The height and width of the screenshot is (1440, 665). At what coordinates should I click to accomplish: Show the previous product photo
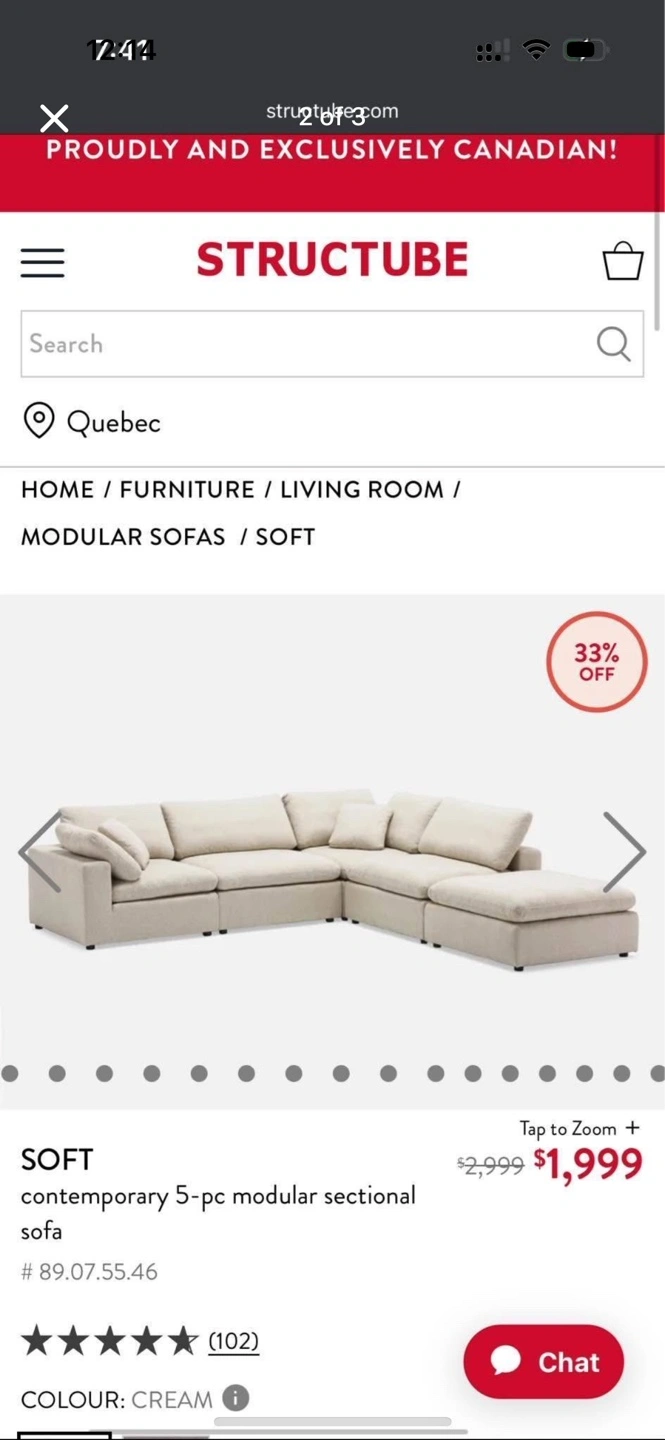pos(41,852)
